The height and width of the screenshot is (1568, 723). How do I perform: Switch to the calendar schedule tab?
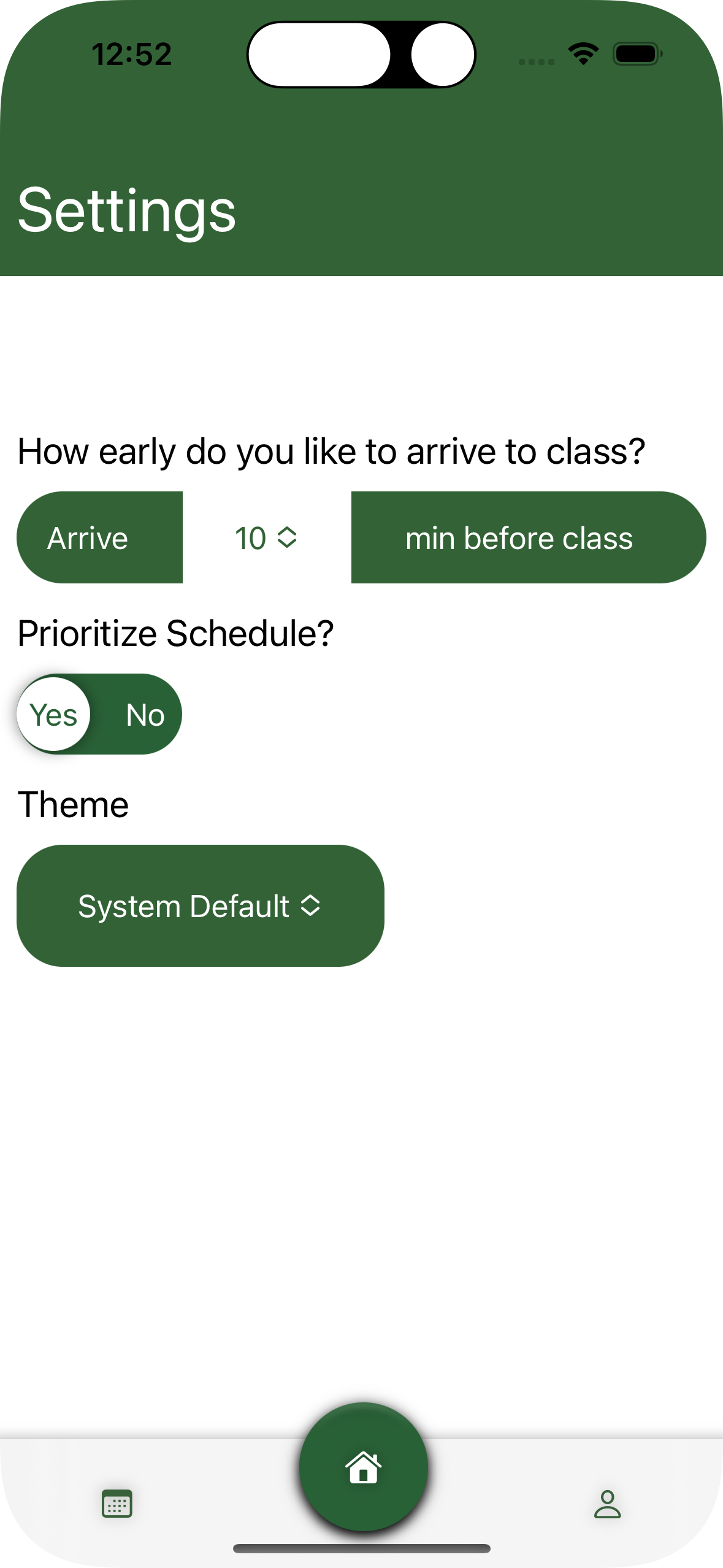tap(117, 1504)
